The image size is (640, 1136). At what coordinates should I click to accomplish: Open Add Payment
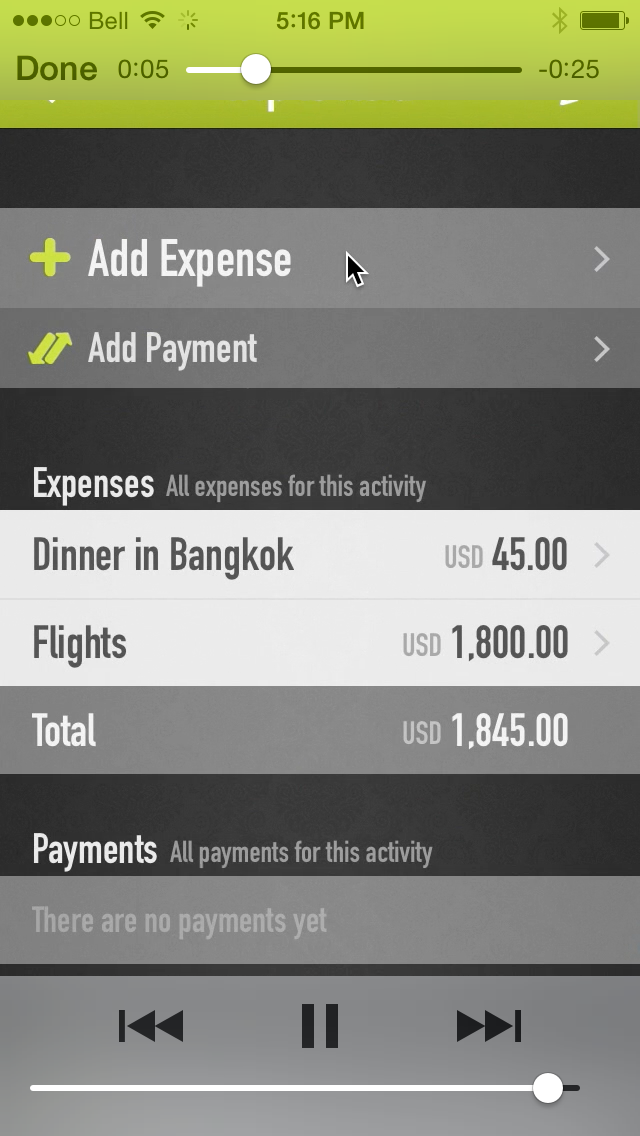tap(320, 348)
